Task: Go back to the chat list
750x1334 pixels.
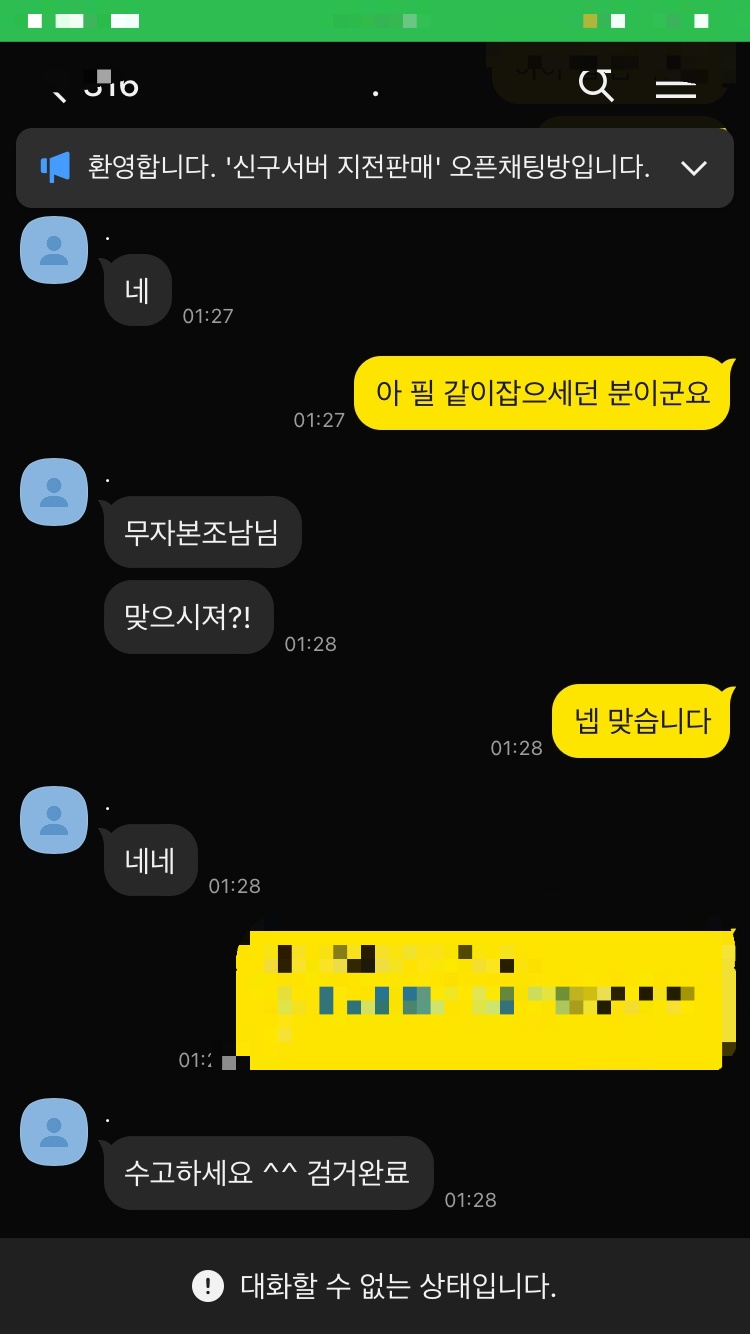Action: click(58, 90)
